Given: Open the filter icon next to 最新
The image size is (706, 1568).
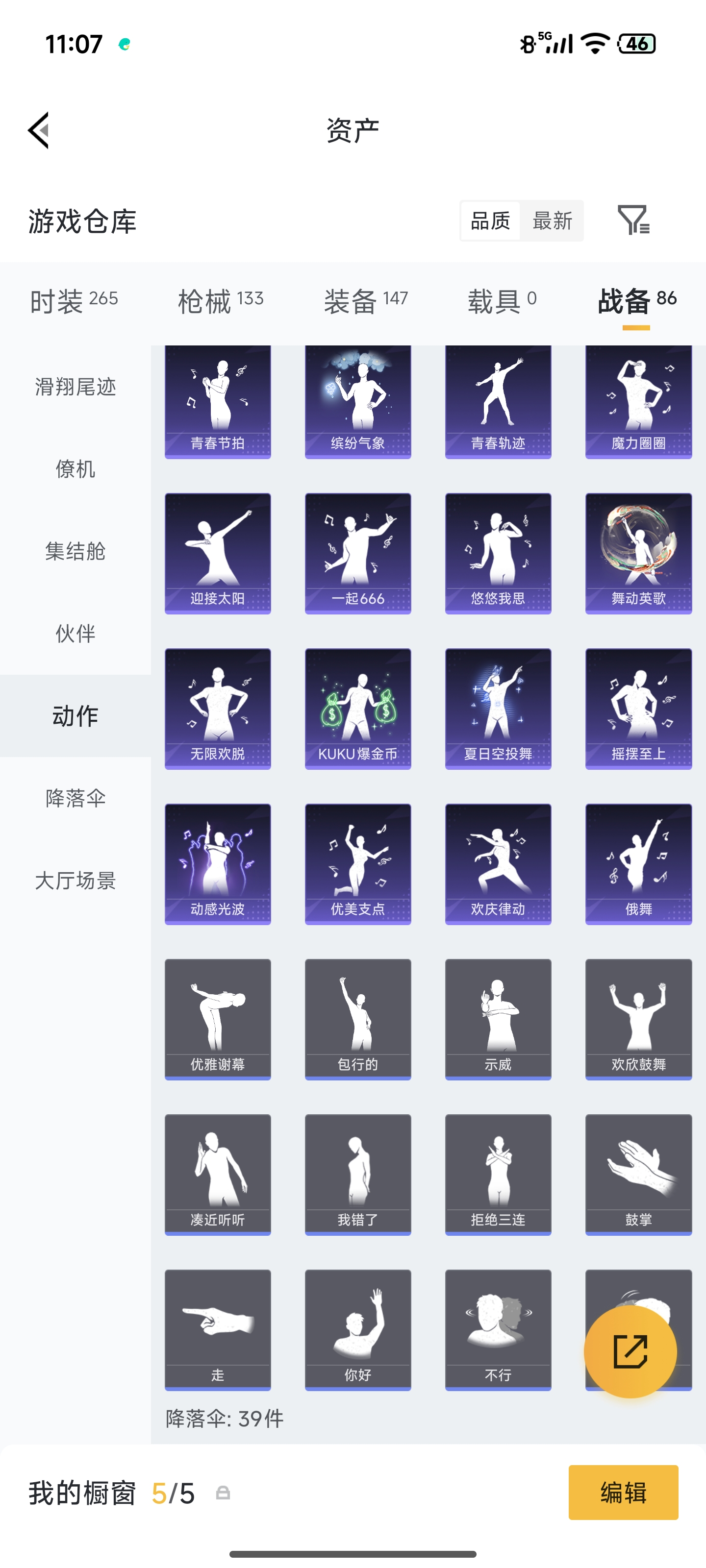Looking at the screenshot, I should click(x=633, y=220).
